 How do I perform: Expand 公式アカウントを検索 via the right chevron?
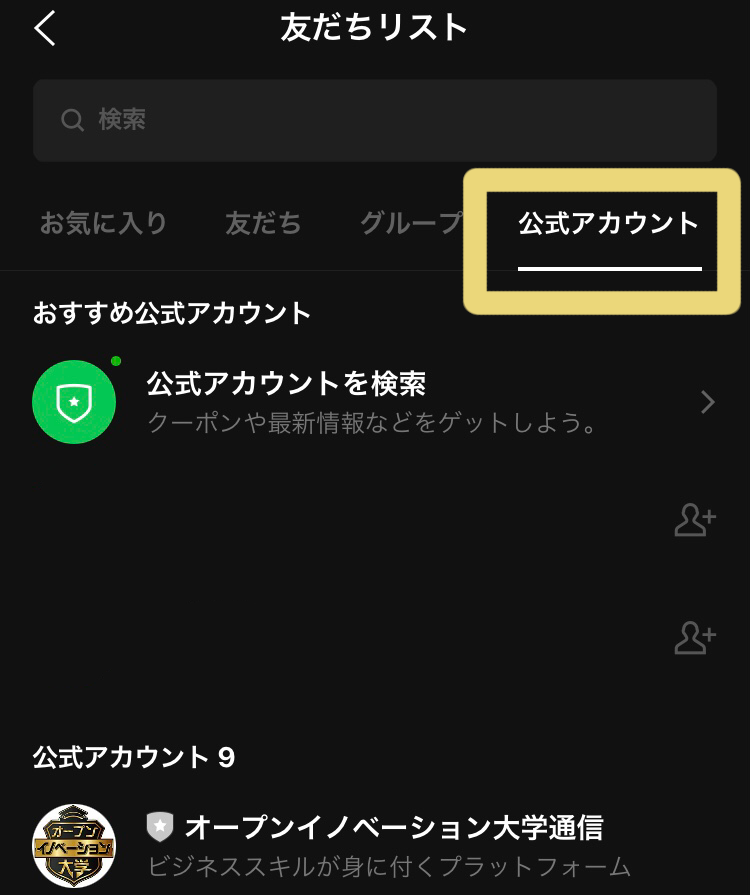708,401
